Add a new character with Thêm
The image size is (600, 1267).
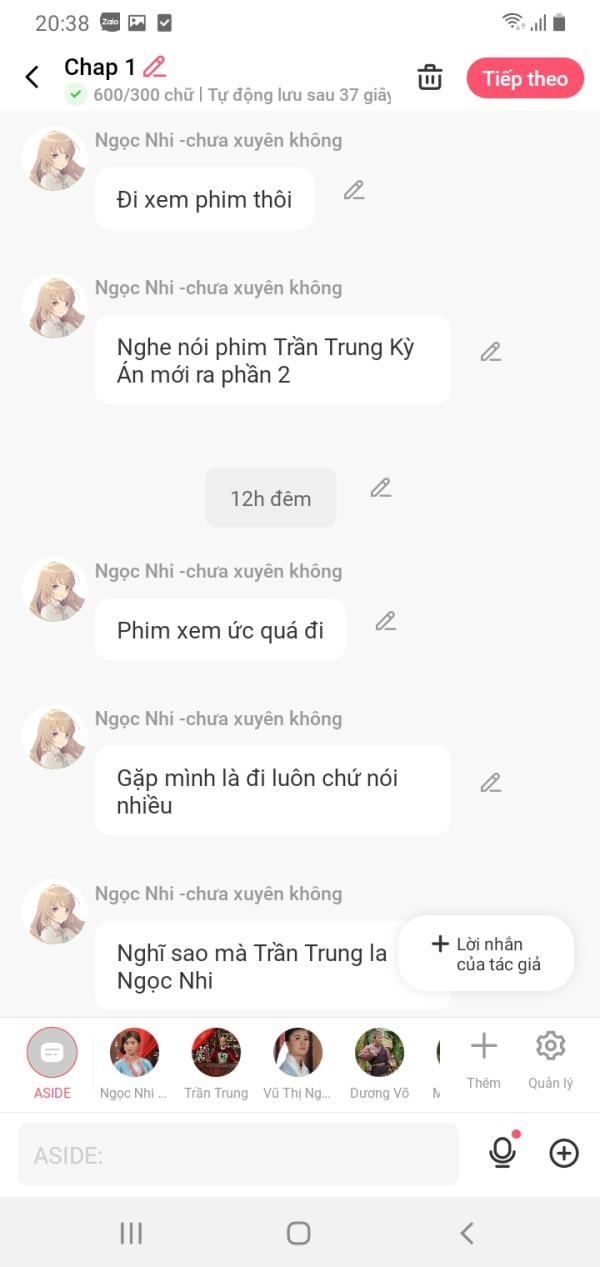[484, 1060]
